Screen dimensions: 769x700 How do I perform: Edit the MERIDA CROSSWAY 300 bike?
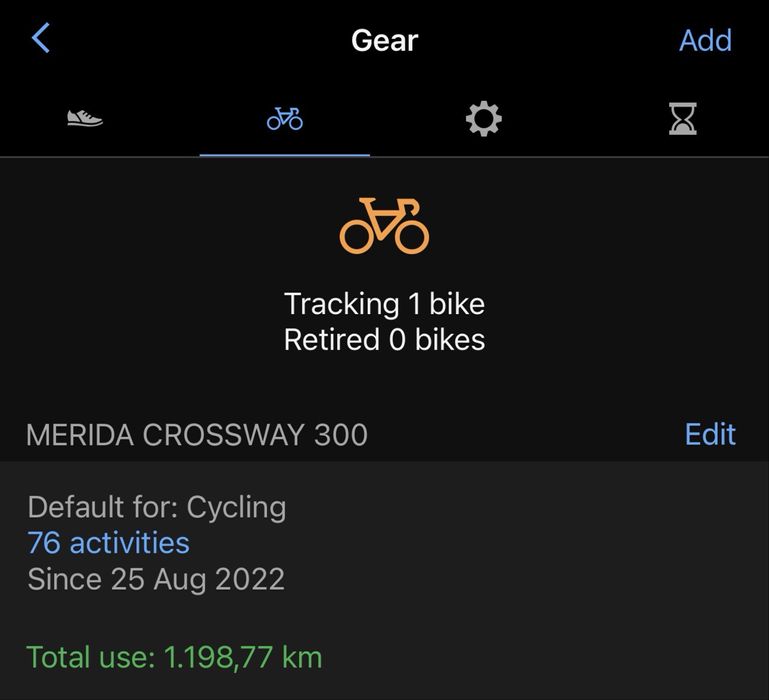click(x=710, y=434)
